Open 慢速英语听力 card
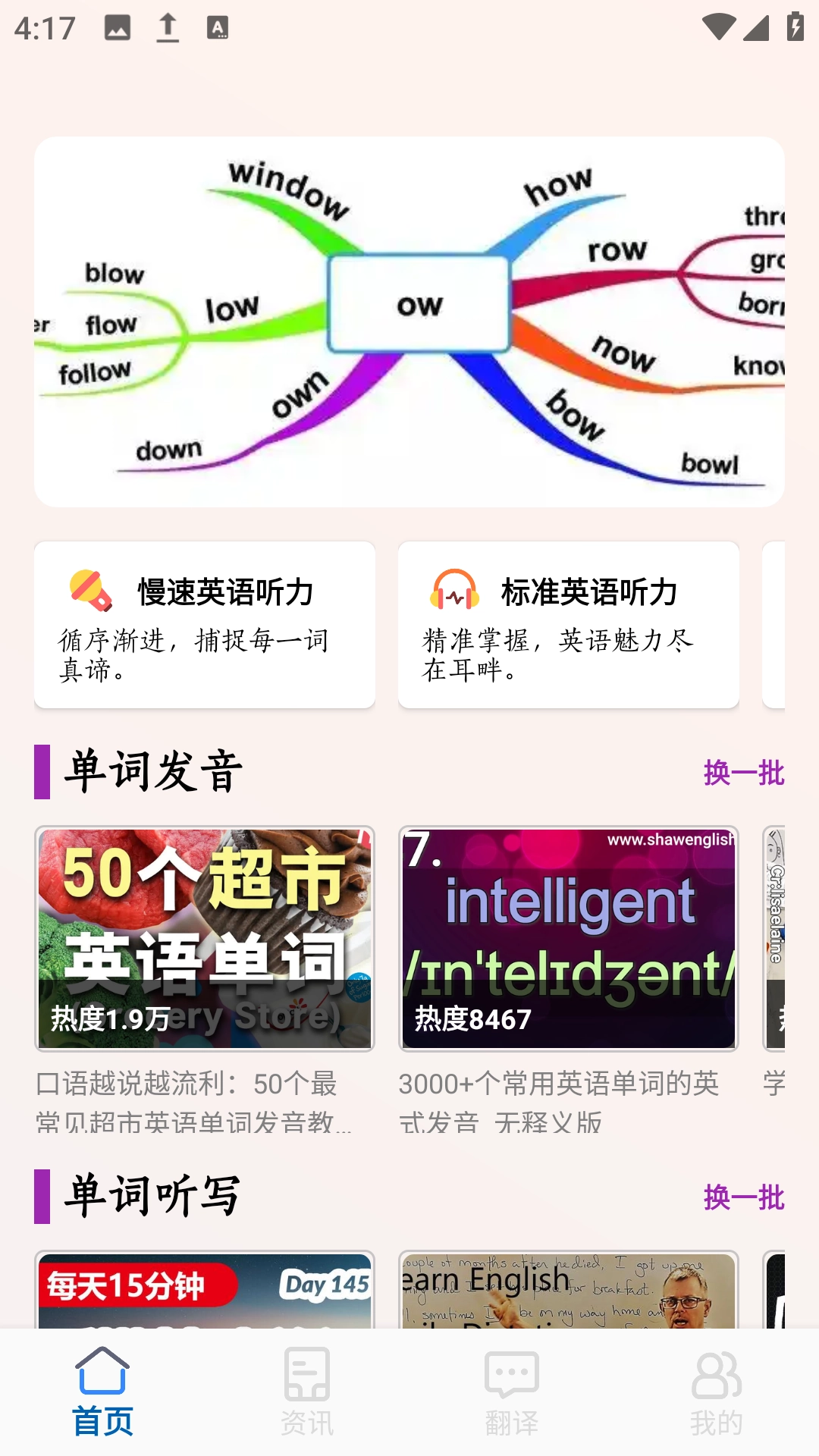Screen dimensions: 819x1456 [x=205, y=625]
